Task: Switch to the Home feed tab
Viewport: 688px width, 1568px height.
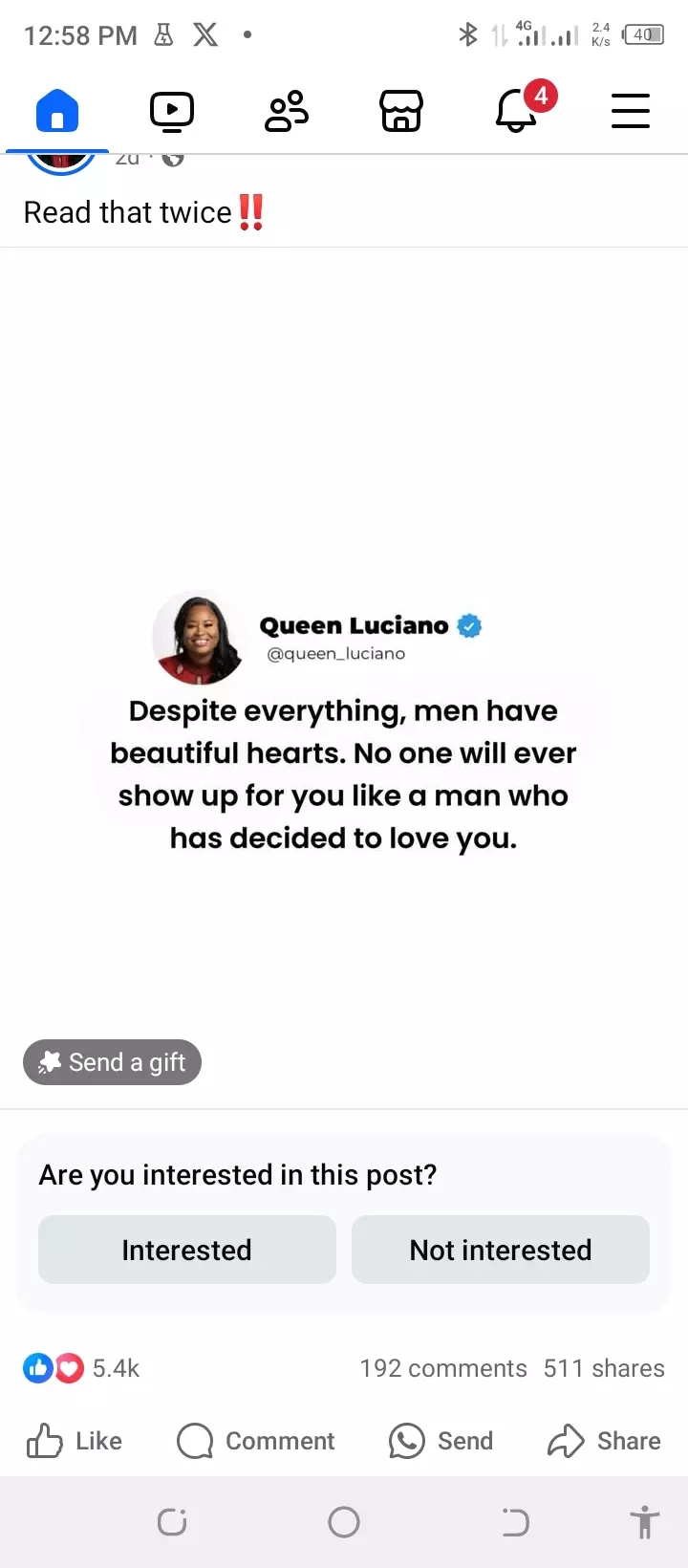Action: [x=57, y=111]
